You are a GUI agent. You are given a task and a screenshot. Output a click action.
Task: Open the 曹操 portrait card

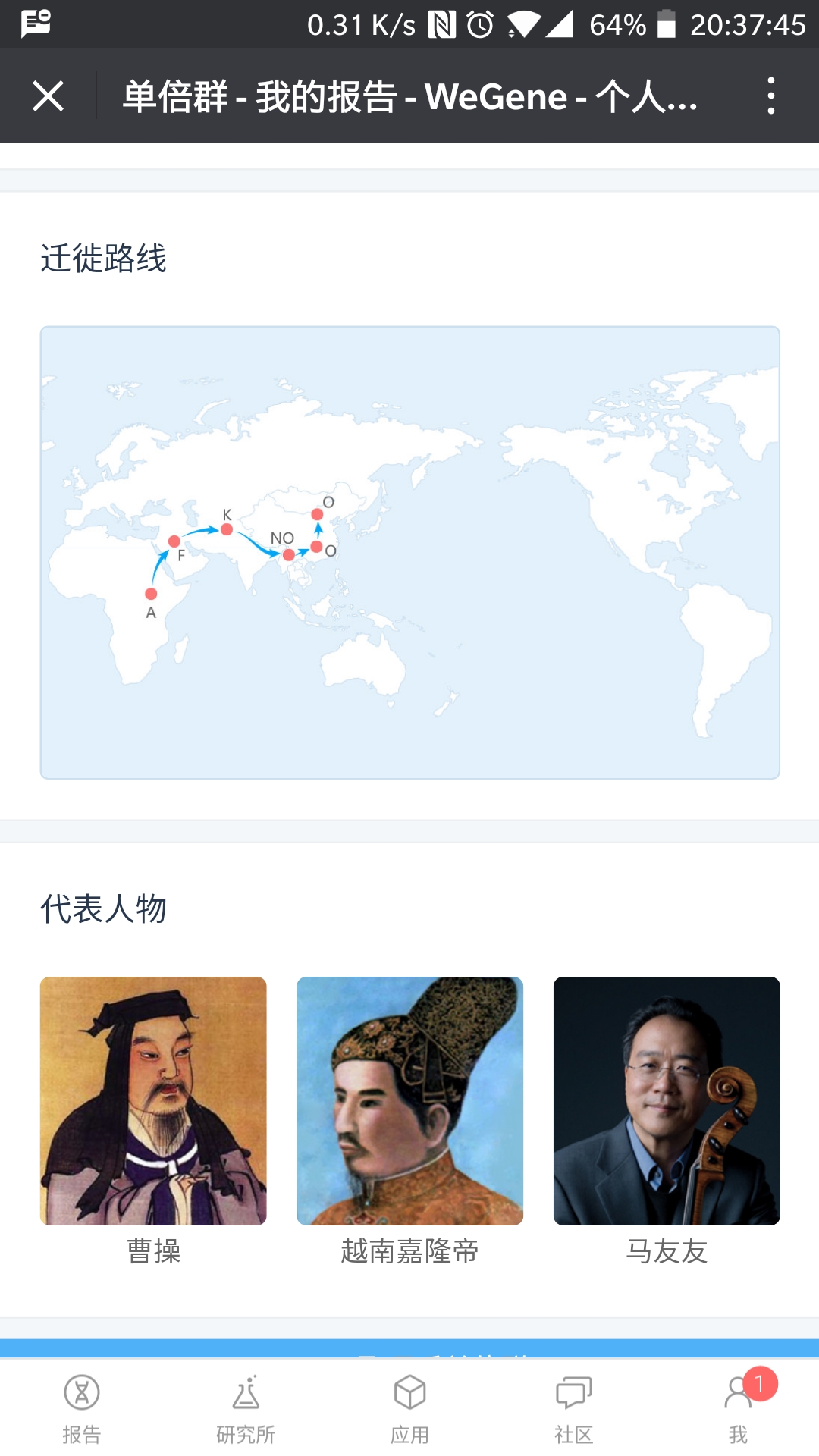pyautogui.click(x=153, y=1101)
